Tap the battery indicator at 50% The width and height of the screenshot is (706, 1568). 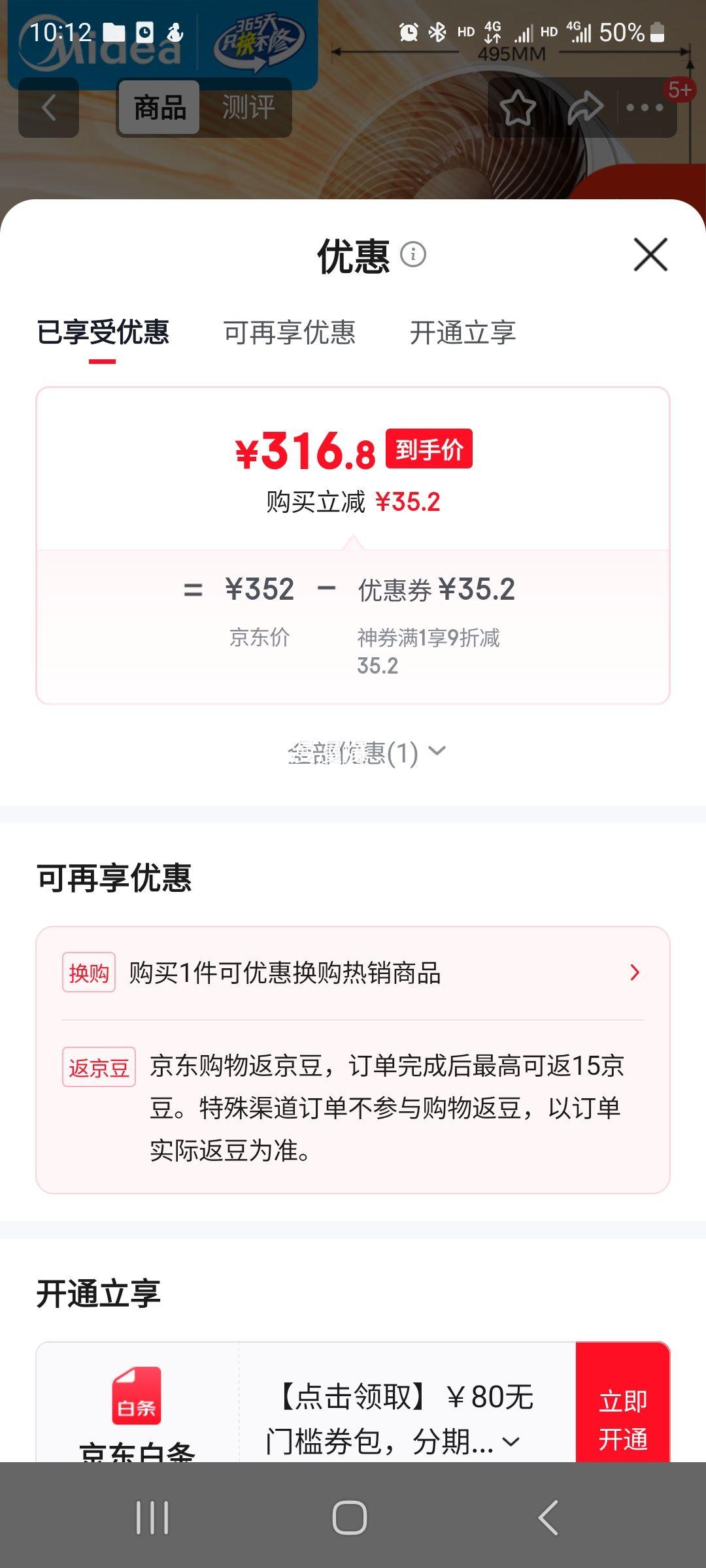click(x=655, y=31)
